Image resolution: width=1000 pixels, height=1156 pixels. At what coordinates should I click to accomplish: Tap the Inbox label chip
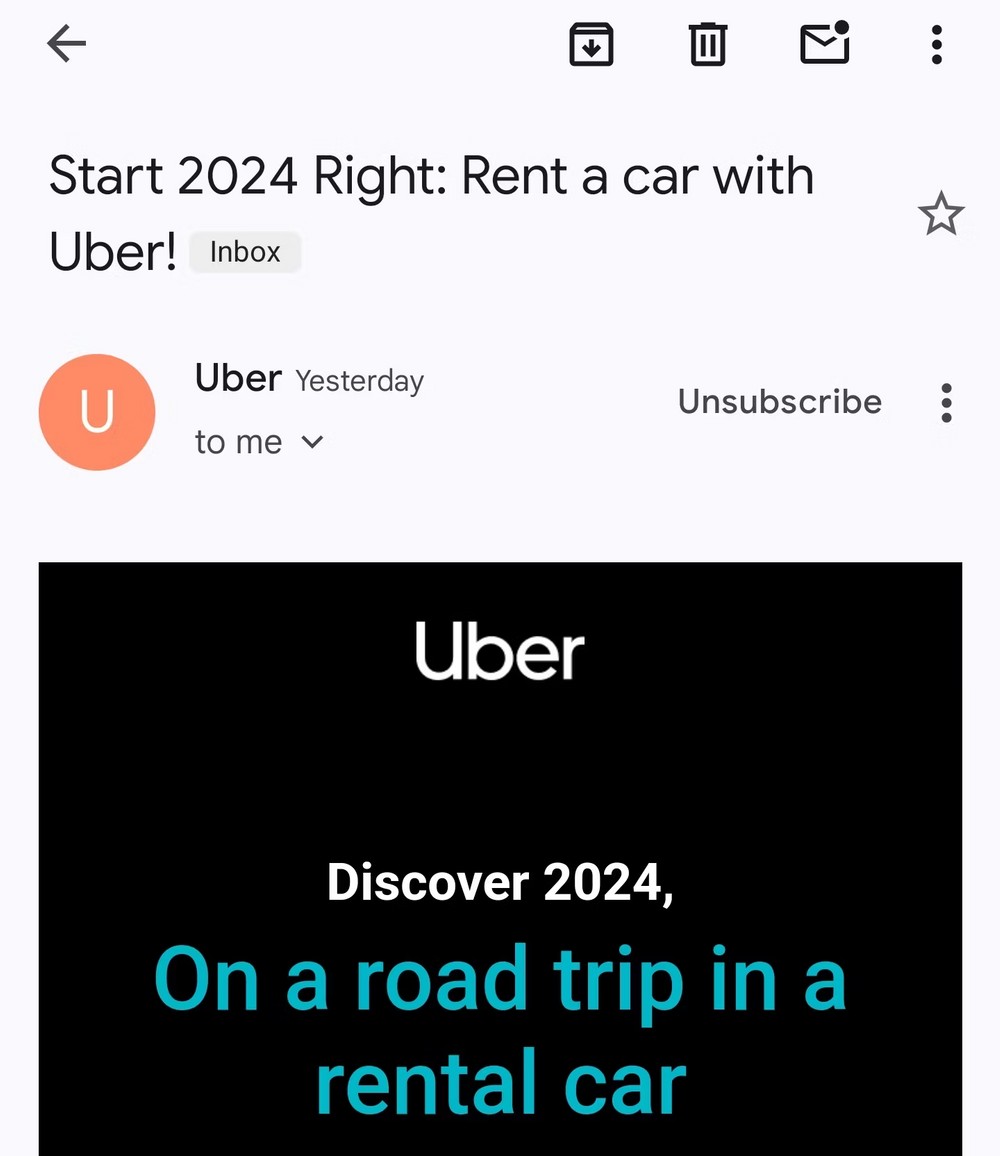pyautogui.click(x=245, y=252)
